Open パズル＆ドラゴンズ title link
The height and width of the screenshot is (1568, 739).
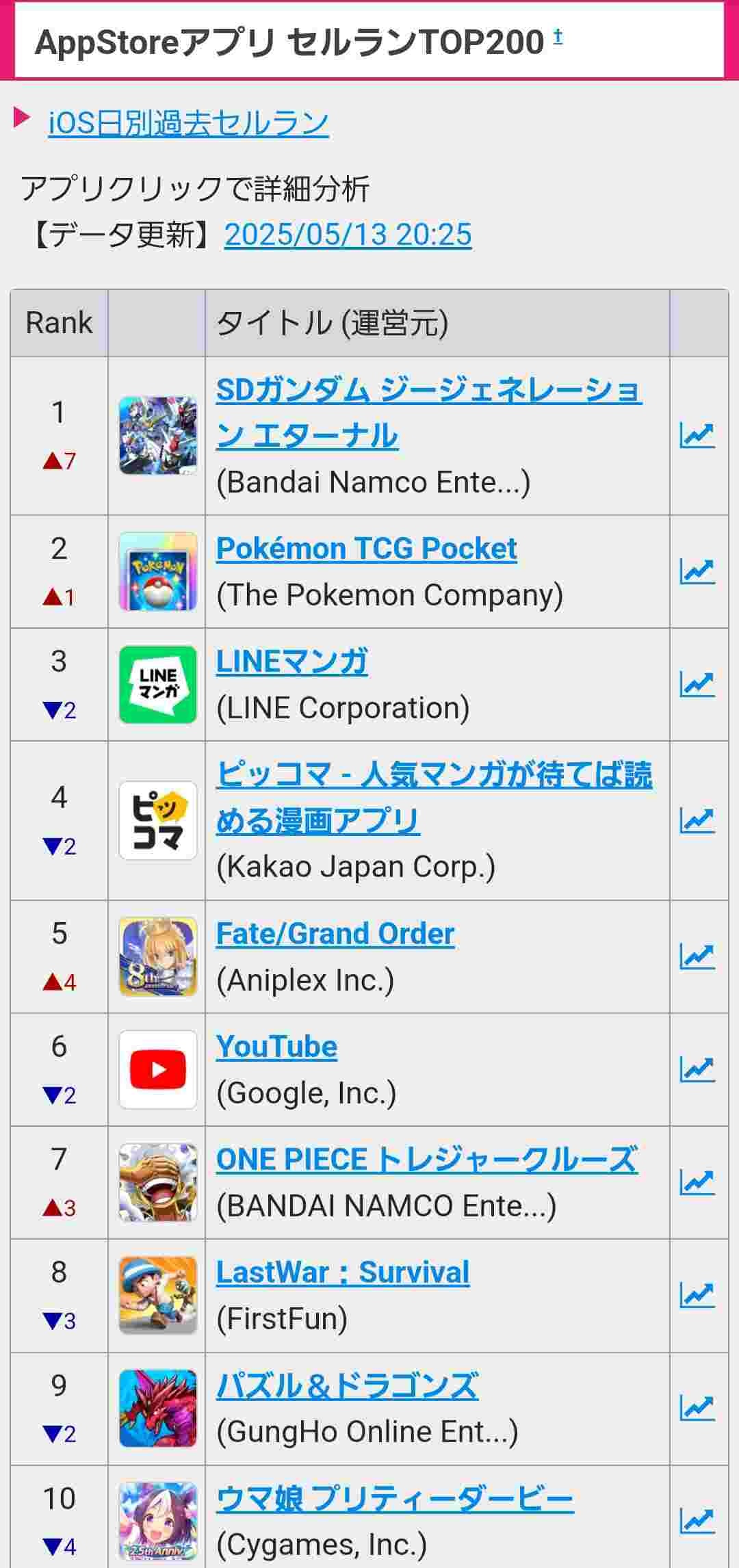tap(347, 1386)
